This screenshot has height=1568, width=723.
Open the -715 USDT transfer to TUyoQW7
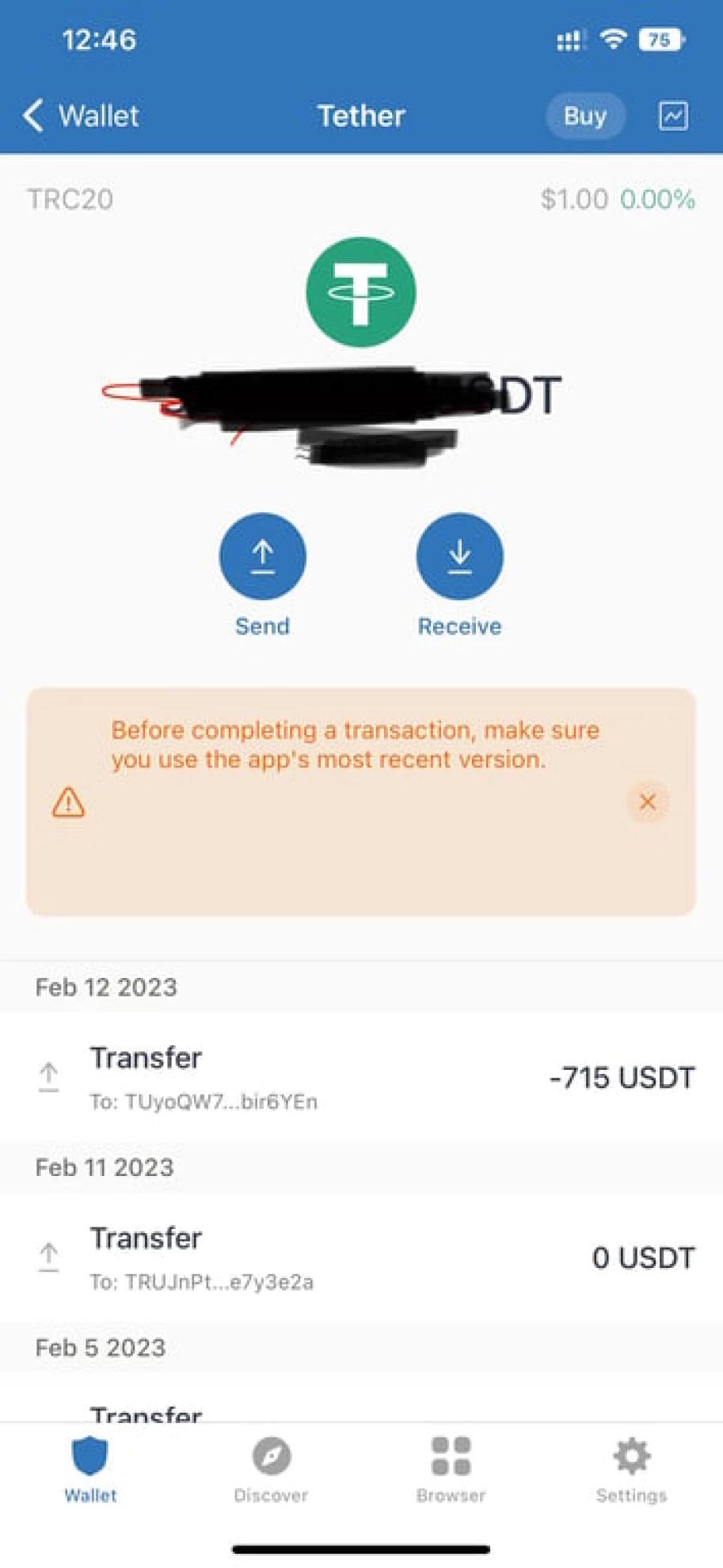[361, 1077]
